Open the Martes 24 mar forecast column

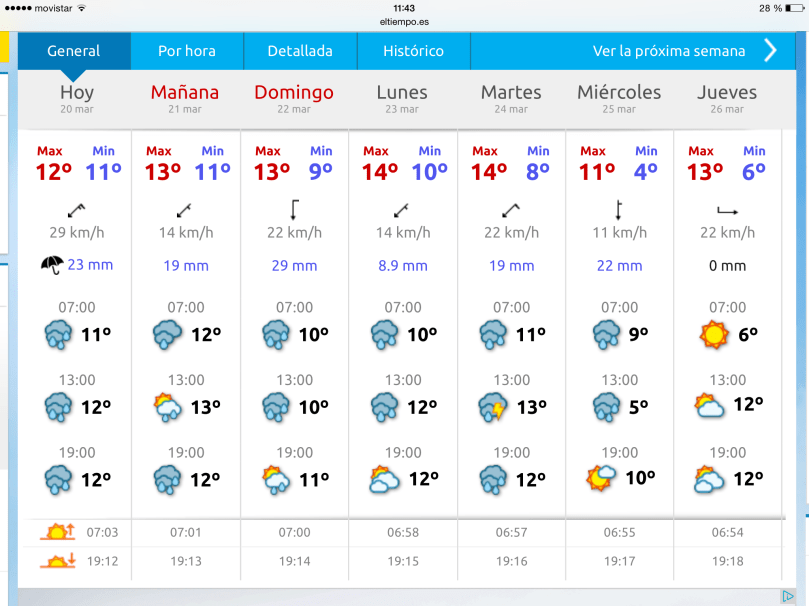point(511,98)
